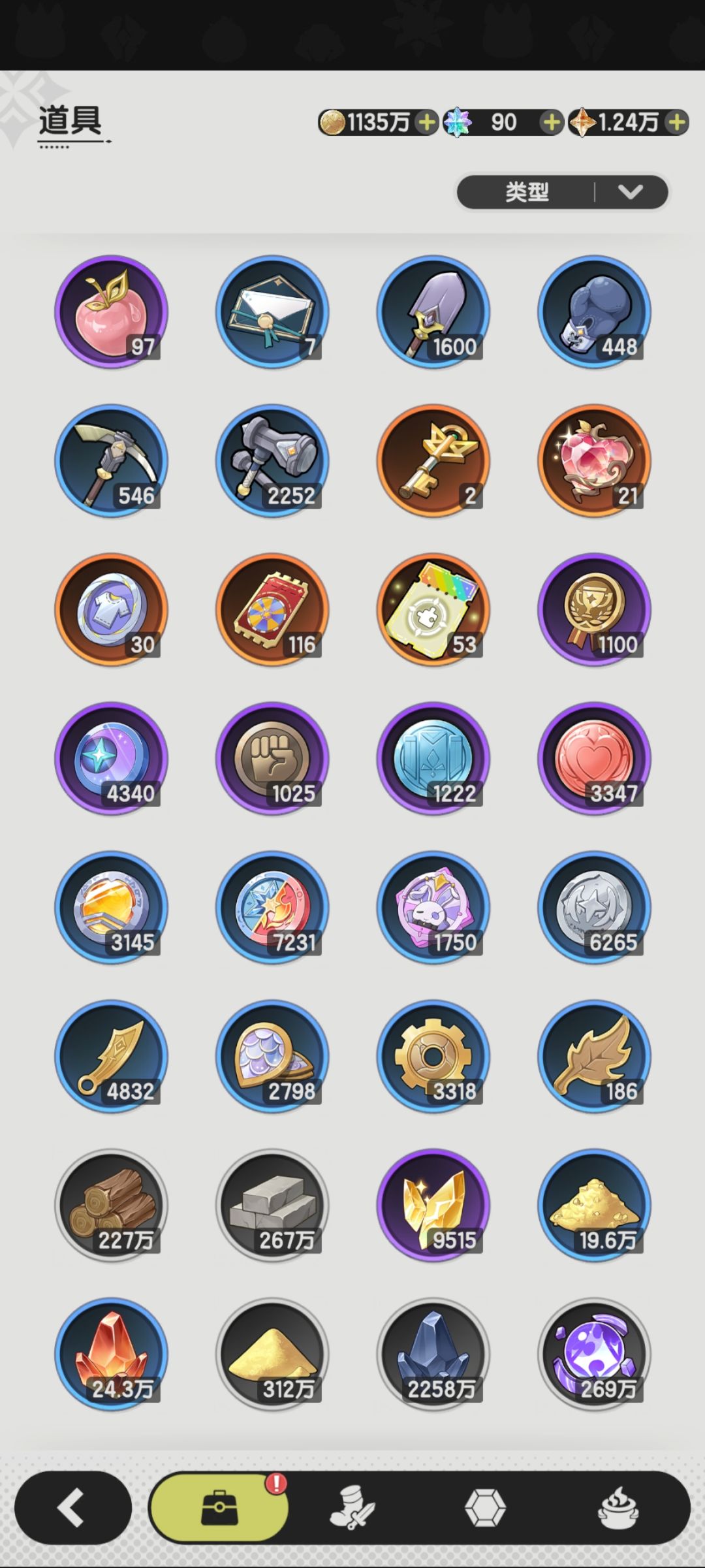Viewport: 705px width, 1568px height.
Task: Select the gear item with 3318
Action: tap(433, 1056)
